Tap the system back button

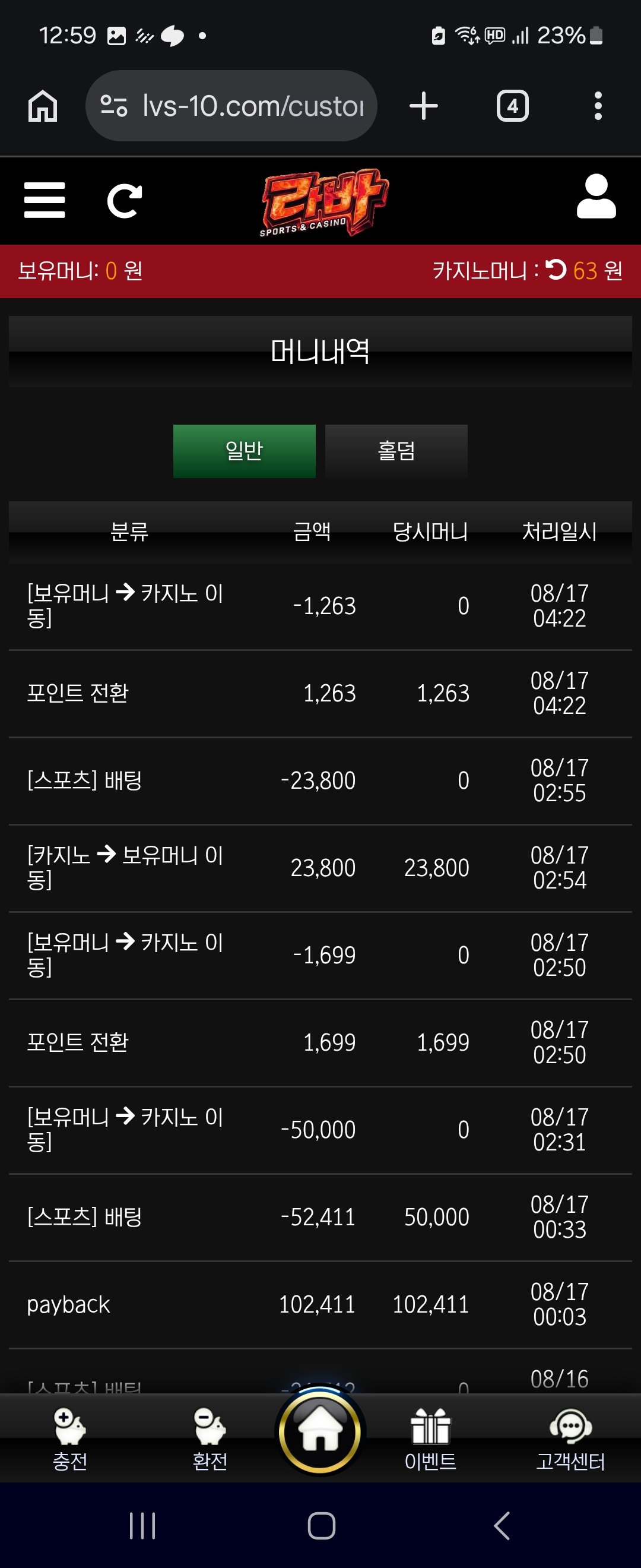pyautogui.click(x=502, y=1525)
